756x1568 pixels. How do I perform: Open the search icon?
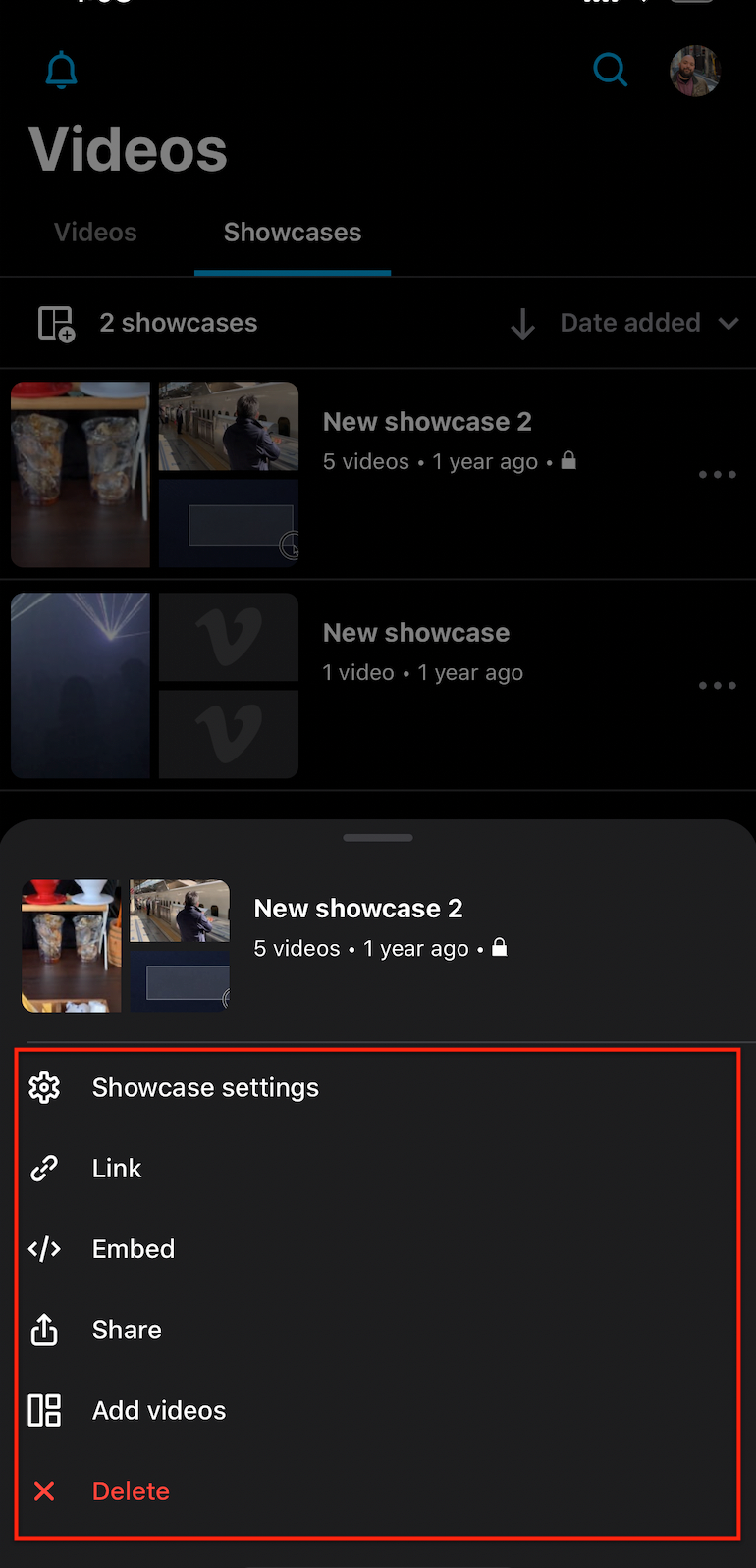coord(610,70)
